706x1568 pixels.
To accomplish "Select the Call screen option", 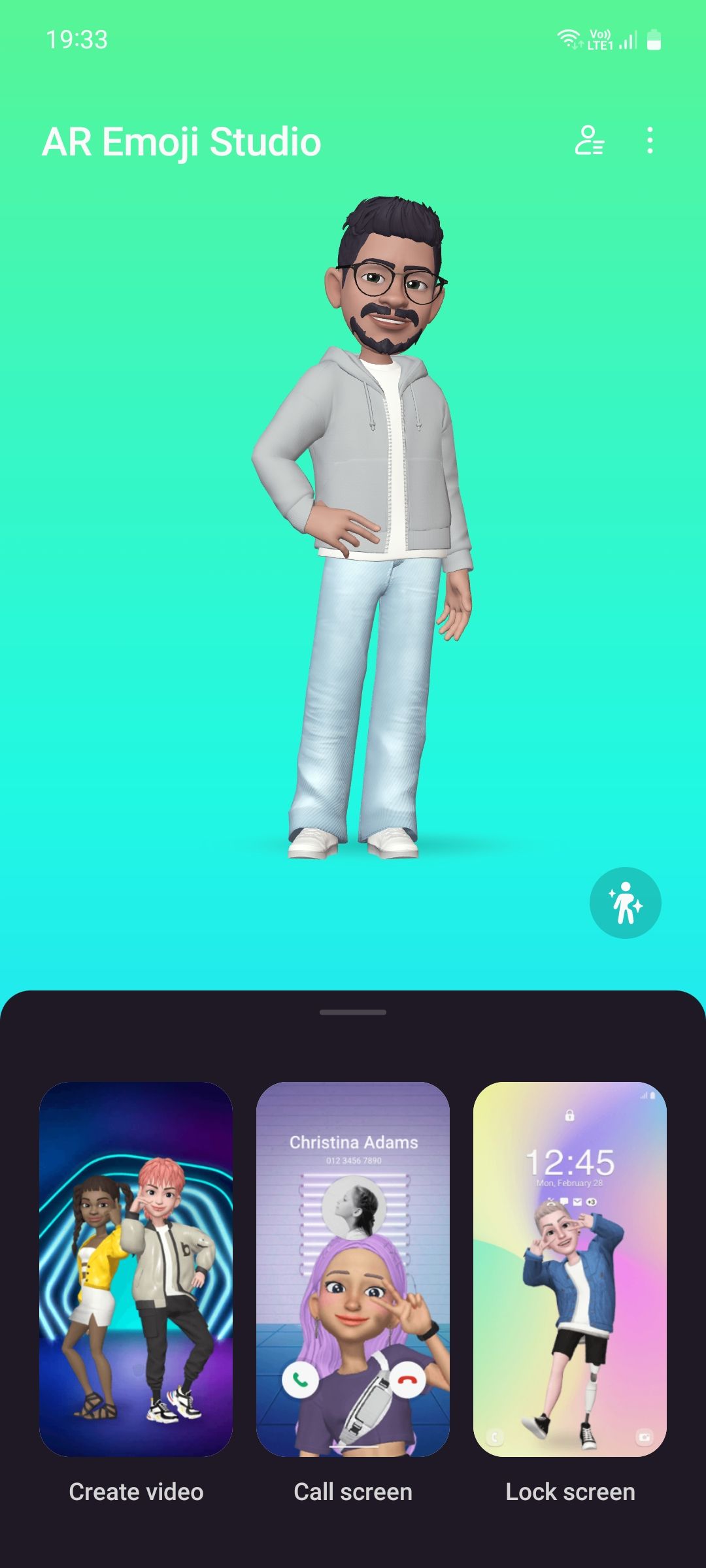I will coord(353,1269).
